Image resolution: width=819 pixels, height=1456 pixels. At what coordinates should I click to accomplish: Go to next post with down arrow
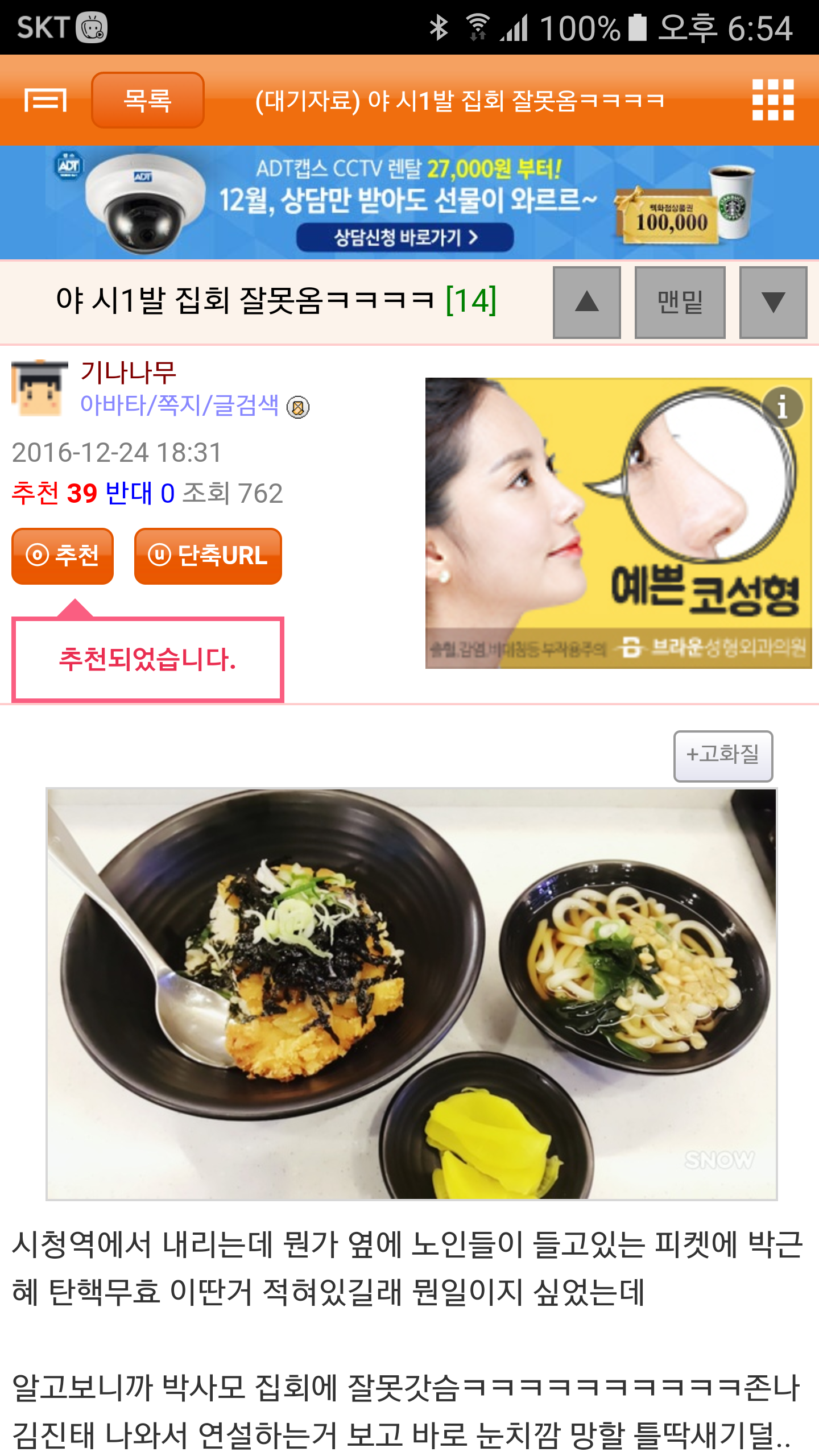tap(773, 302)
